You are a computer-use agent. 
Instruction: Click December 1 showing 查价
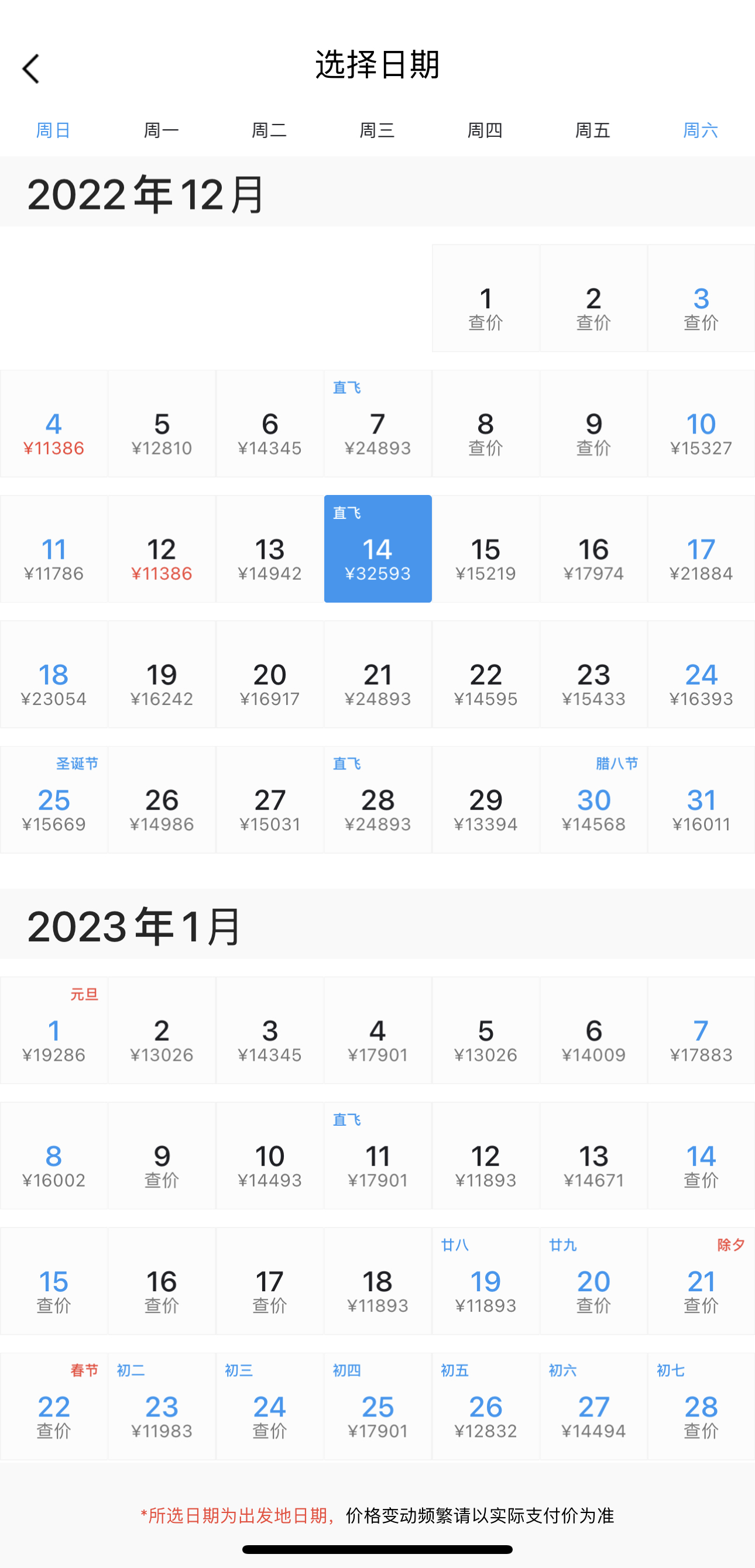(485, 304)
